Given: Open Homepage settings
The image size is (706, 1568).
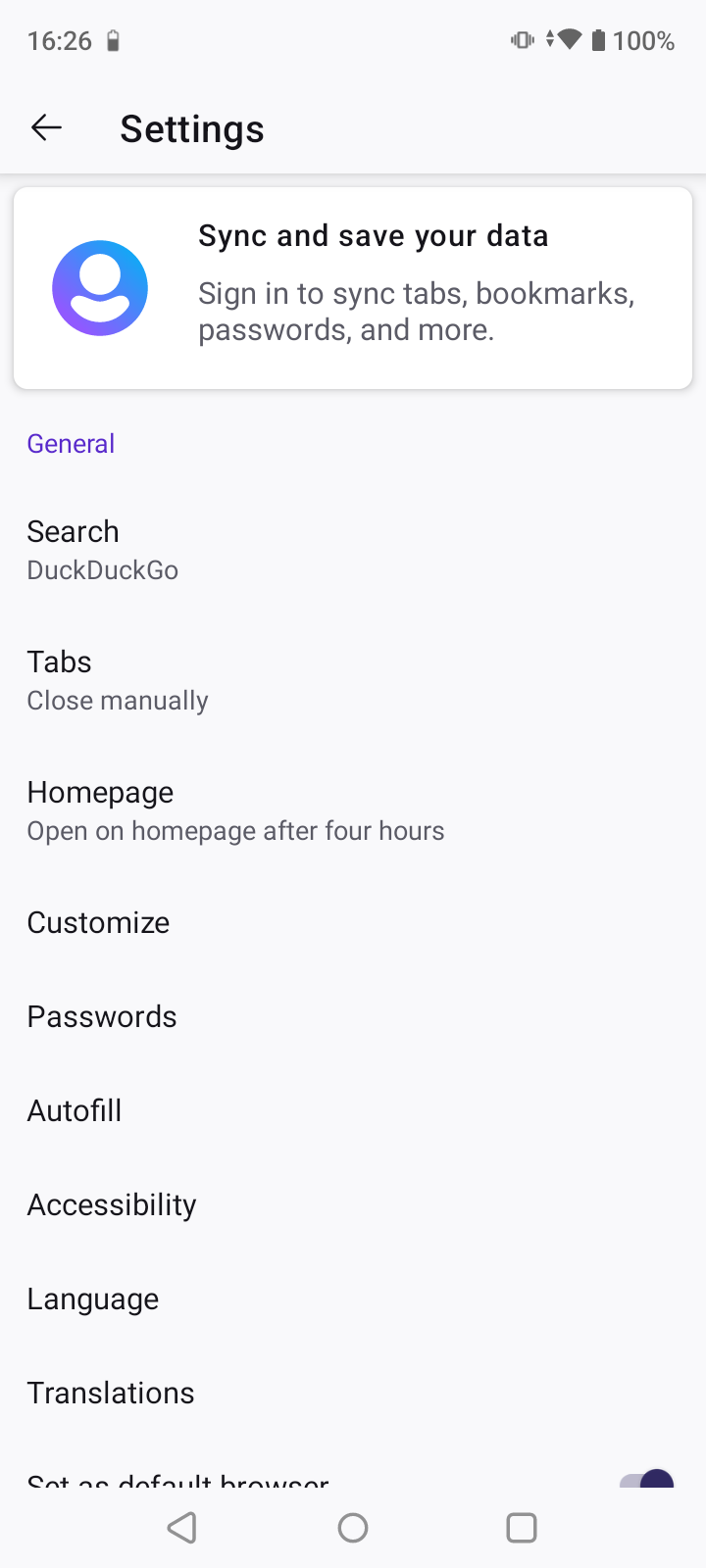Looking at the screenshot, I should [x=353, y=810].
